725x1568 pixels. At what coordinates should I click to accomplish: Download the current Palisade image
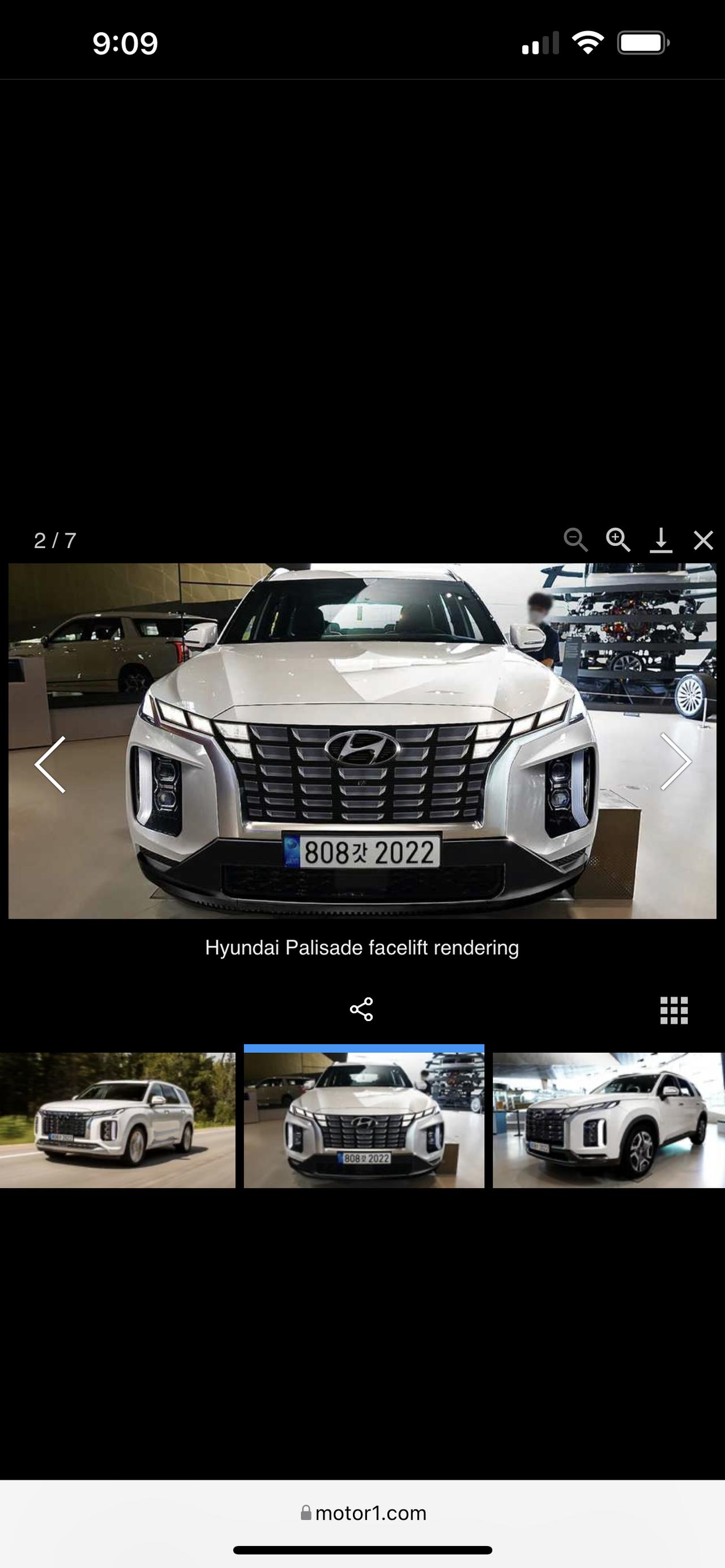pos(660,540)
